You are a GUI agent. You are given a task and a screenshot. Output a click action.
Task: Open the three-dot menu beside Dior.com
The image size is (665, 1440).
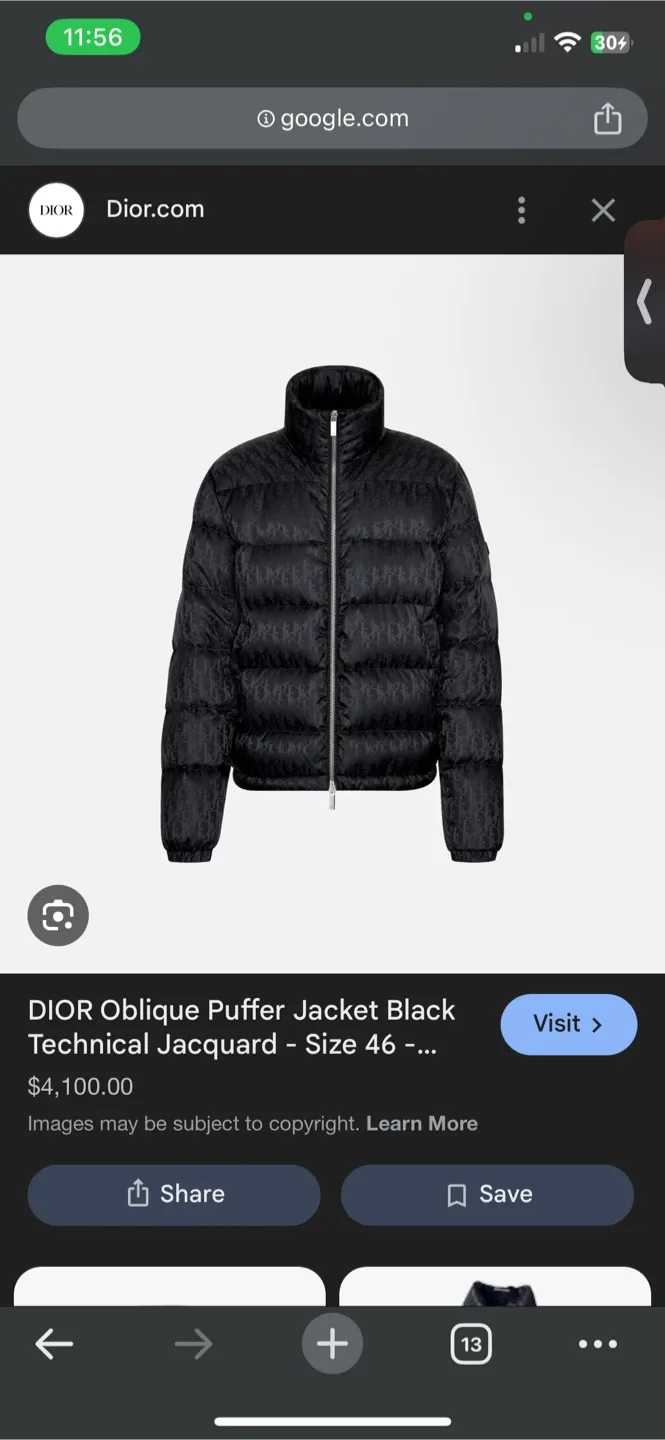coord(521,210)
